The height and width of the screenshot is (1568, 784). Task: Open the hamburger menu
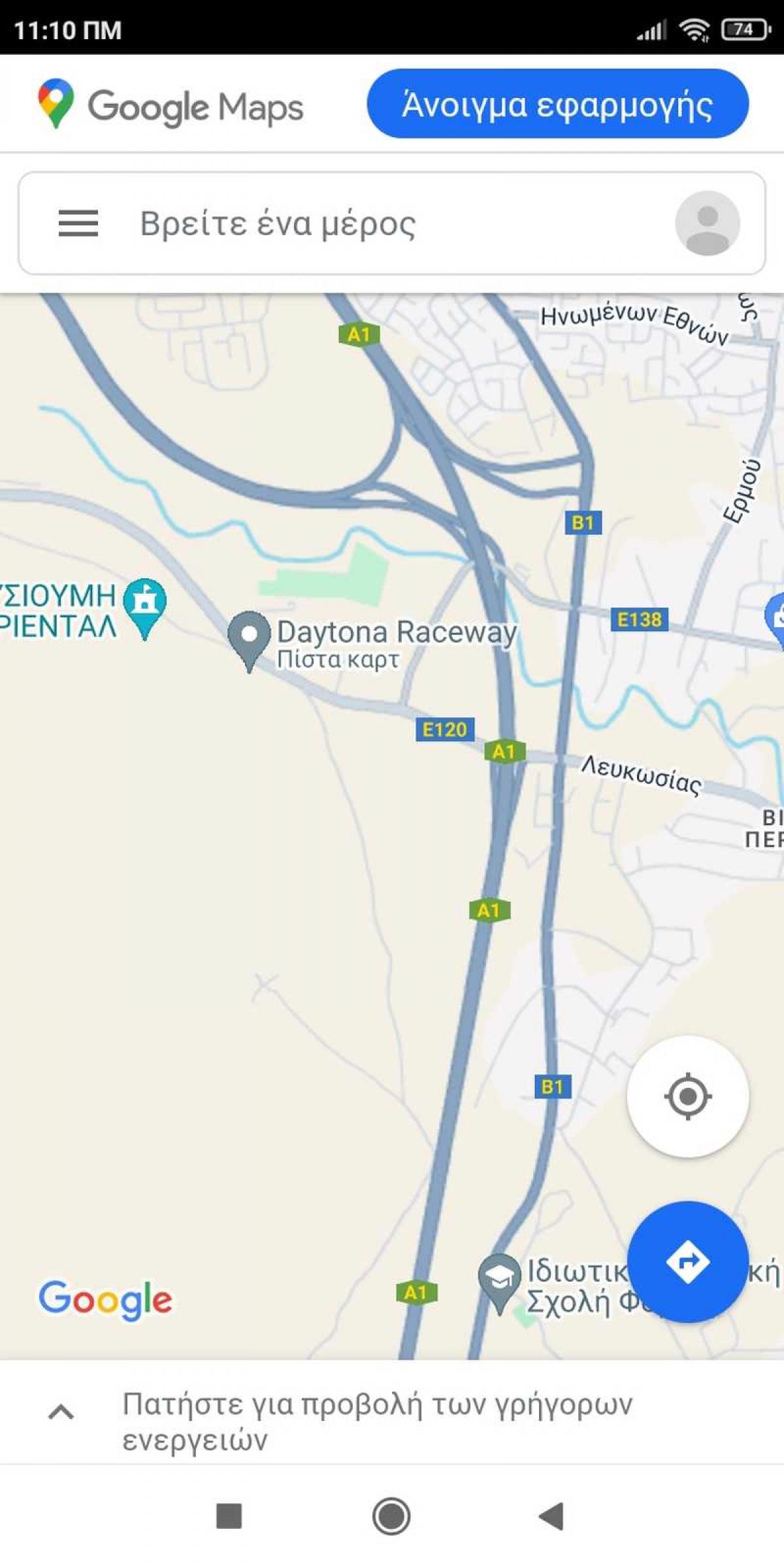[78, 223]
